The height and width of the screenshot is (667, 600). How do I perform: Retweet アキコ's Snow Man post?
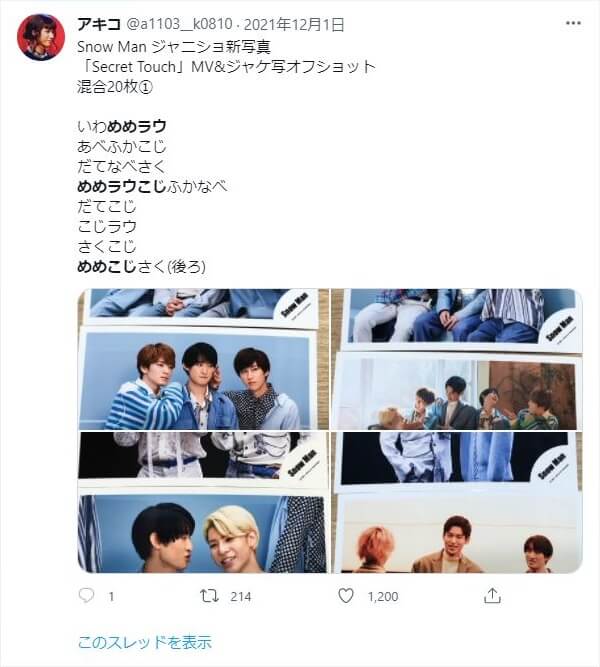tap(210, 596)
